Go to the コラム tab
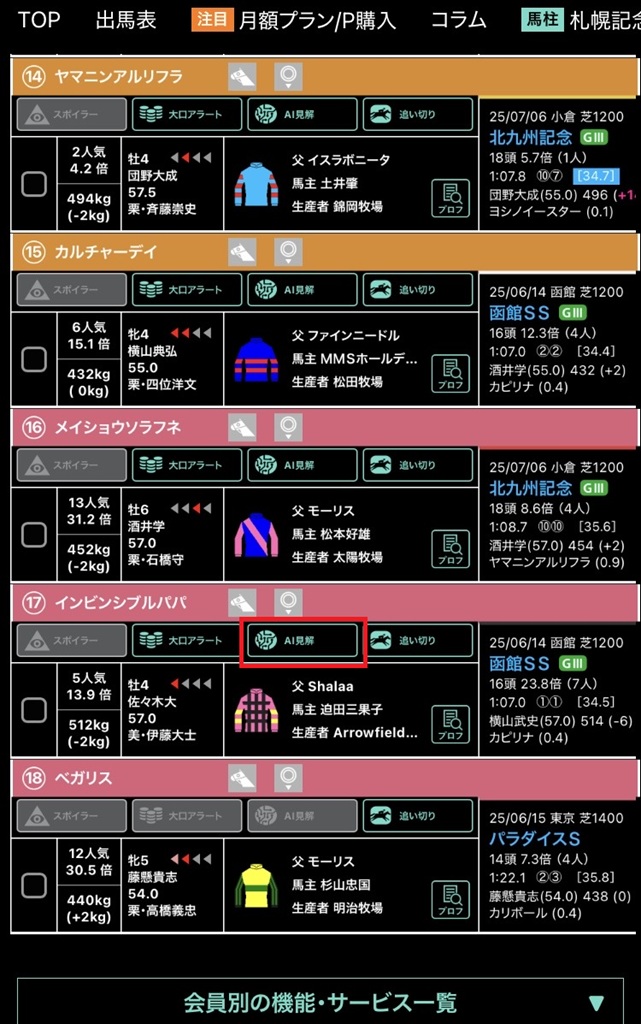Screen dimensions: 641x1024 click(458, 20)
